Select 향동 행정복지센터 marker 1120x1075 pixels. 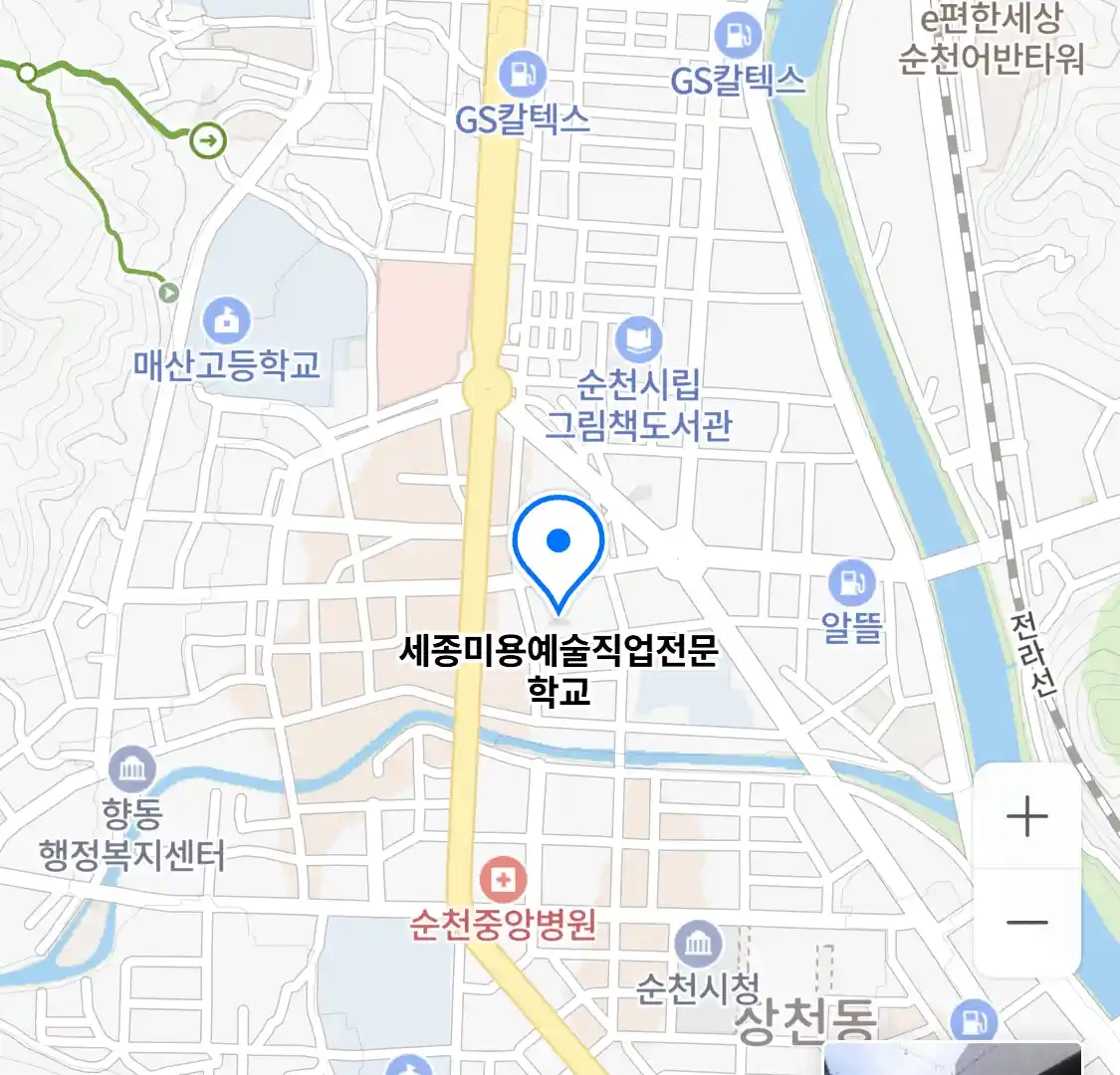click(x=132, y=769)
